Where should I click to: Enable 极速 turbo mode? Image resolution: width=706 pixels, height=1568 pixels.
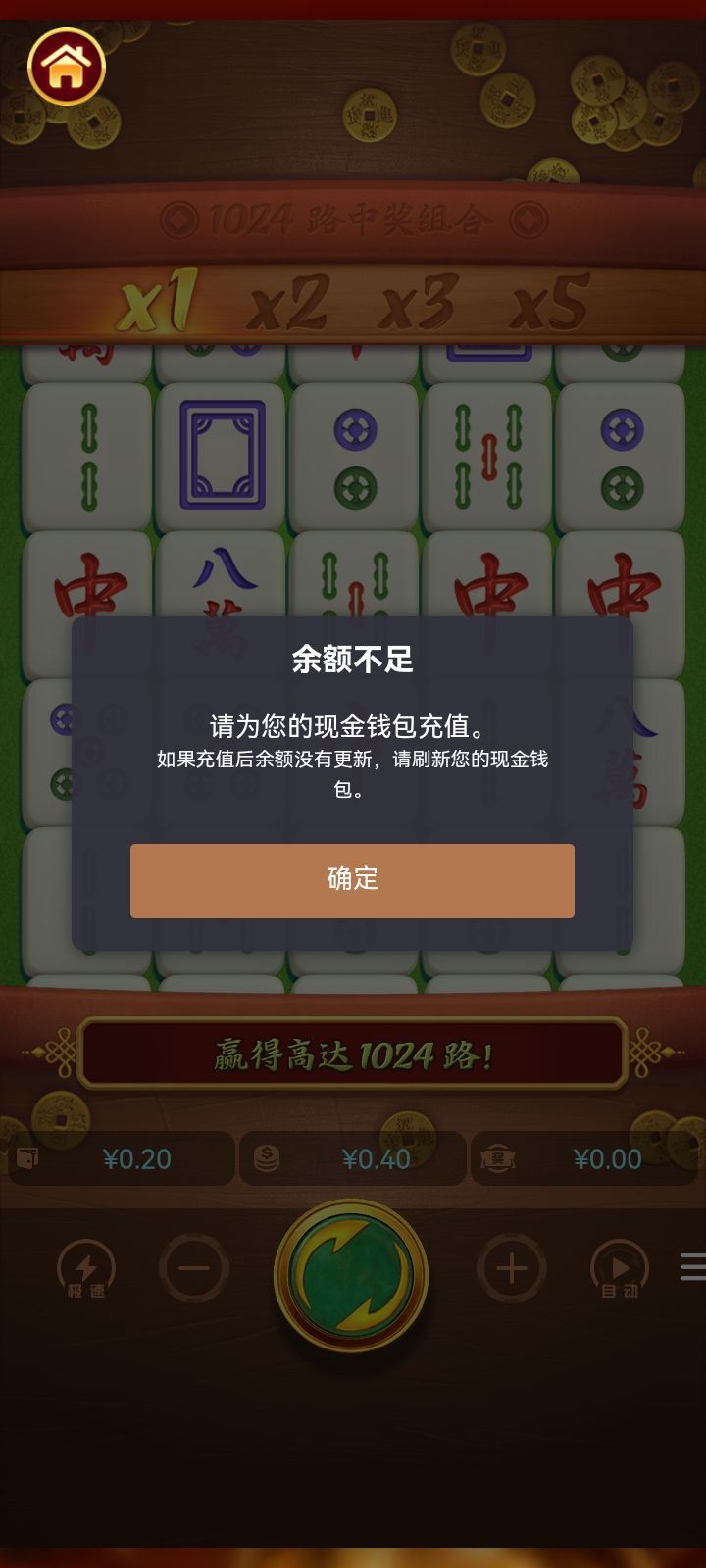click(86, 1269)
